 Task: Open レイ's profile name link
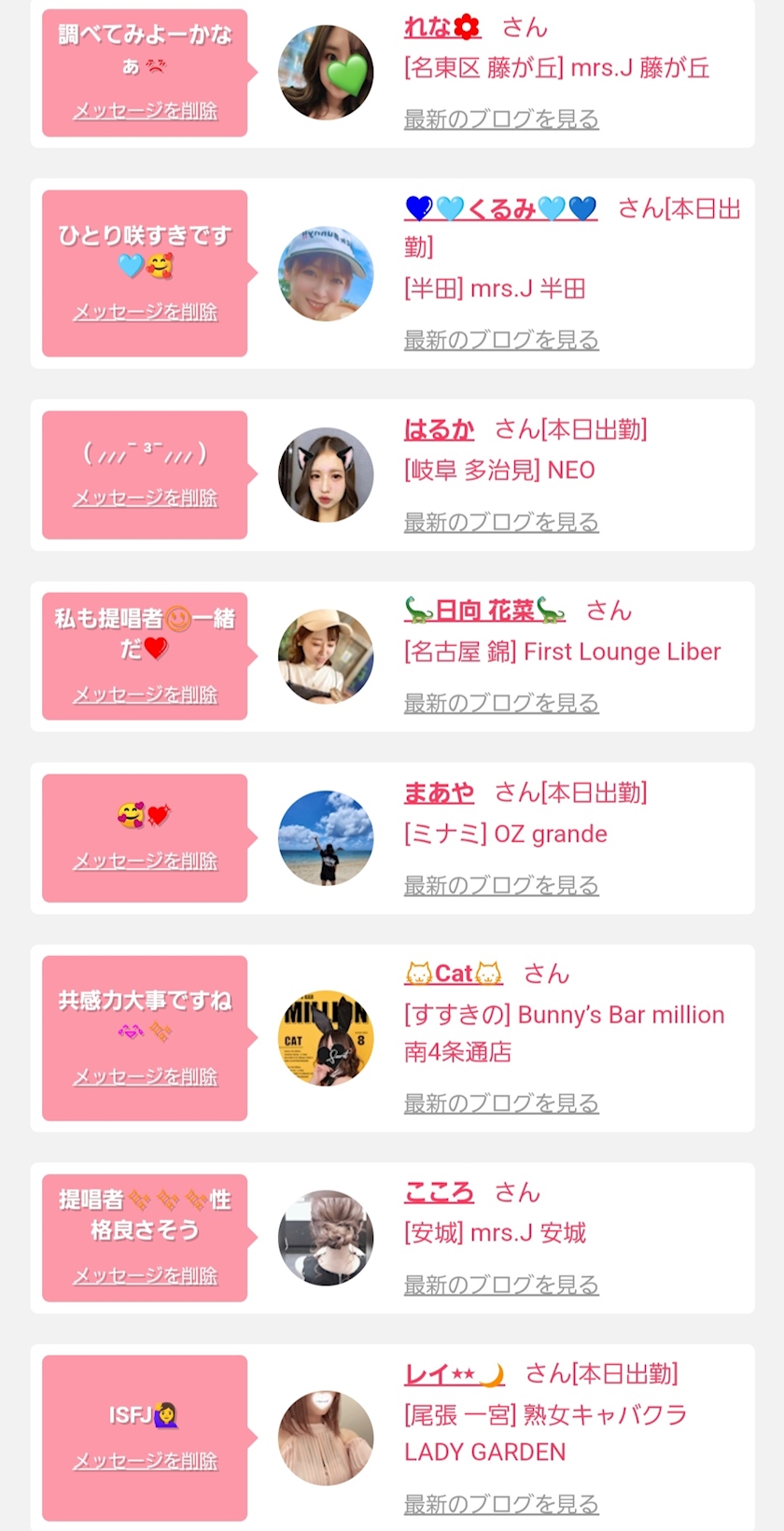click(x=454, y=1374)
